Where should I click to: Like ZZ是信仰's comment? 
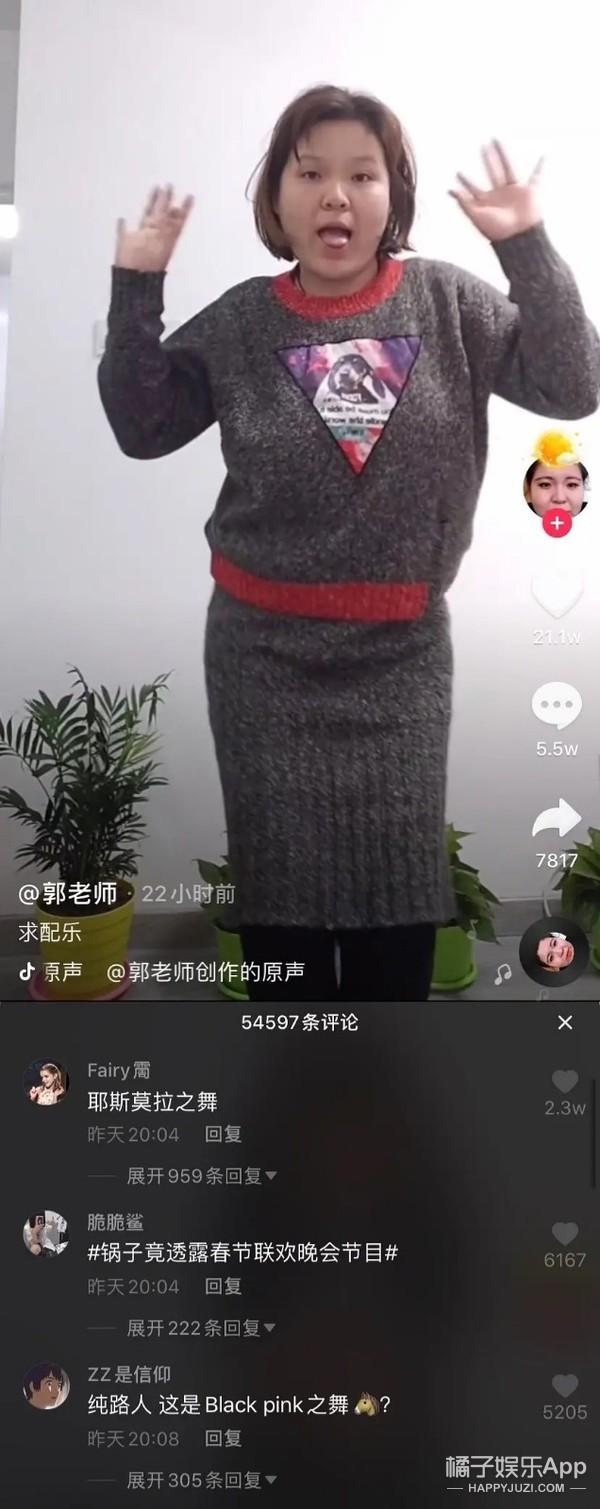pos(565,1386)
